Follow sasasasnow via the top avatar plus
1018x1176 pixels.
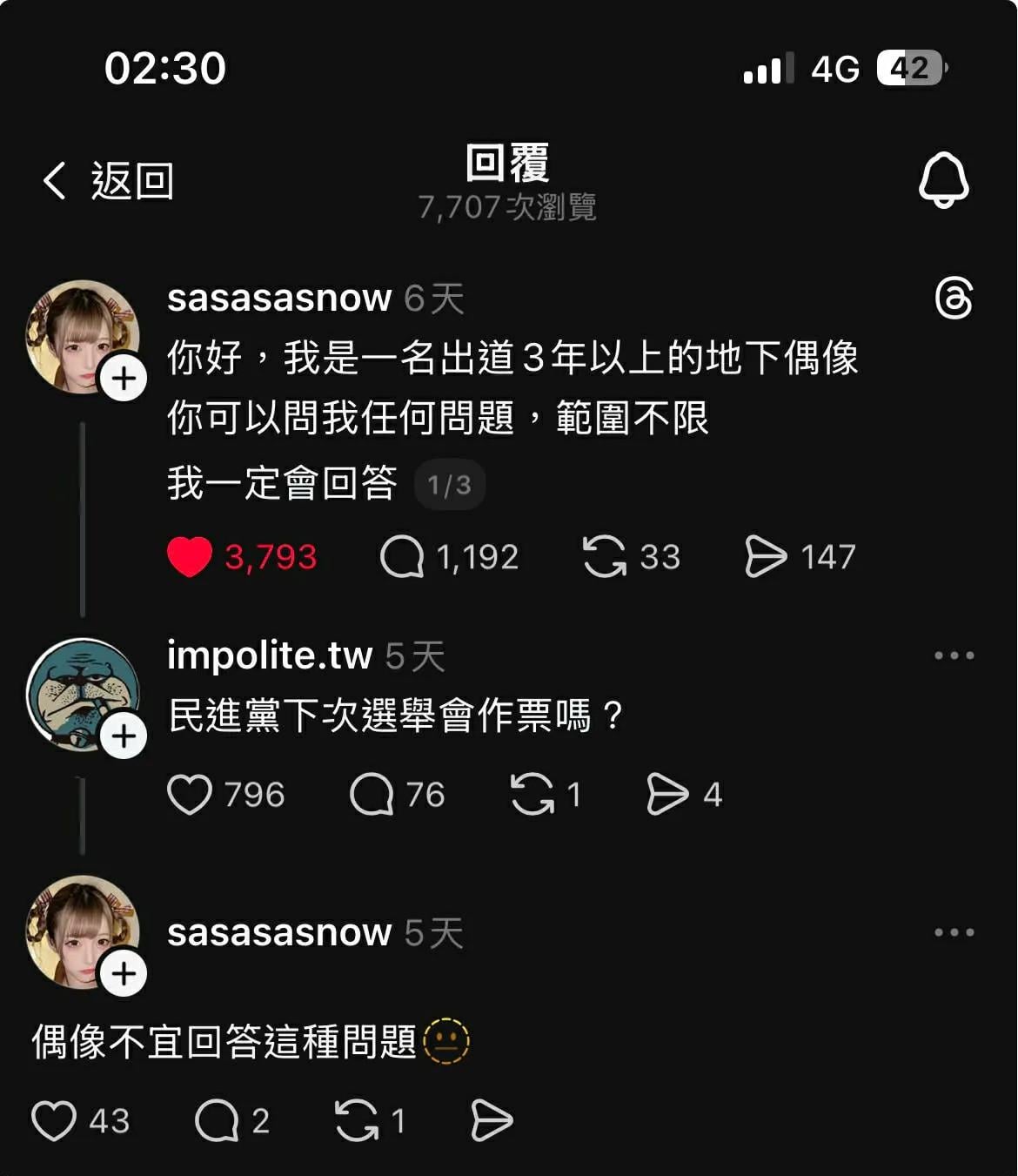coord(124,379)
